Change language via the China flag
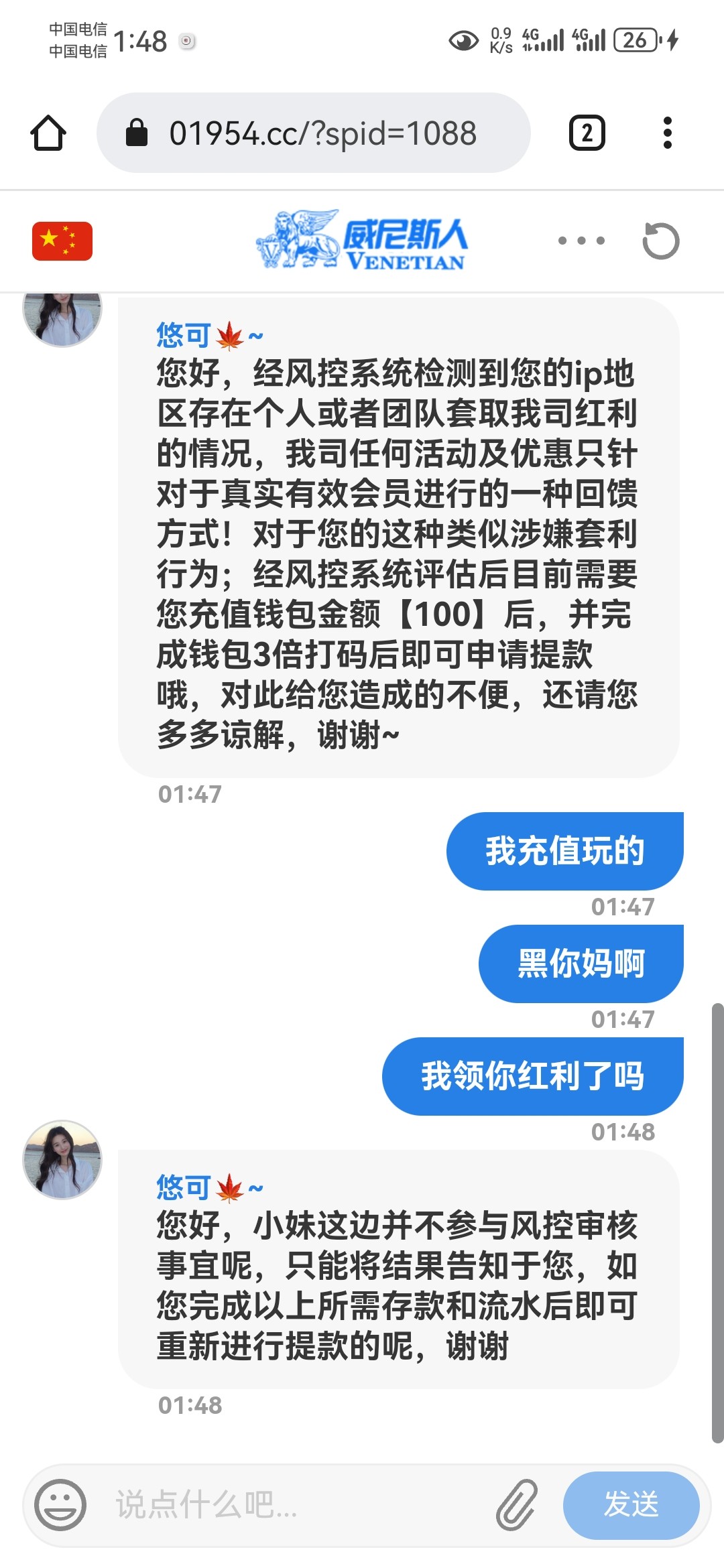The image size is (724, 1568). point(62,241)
